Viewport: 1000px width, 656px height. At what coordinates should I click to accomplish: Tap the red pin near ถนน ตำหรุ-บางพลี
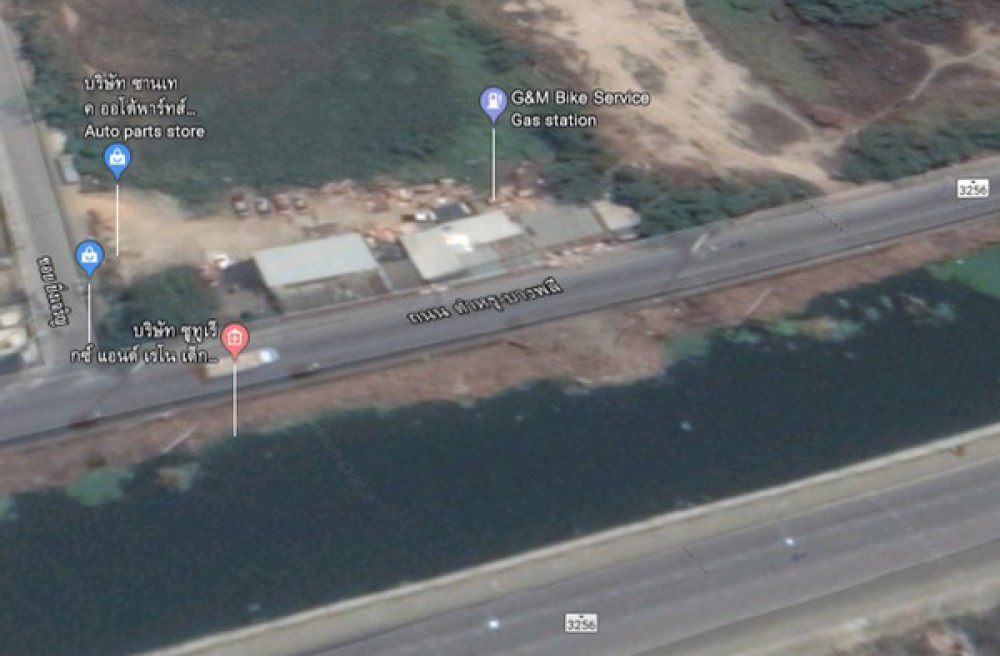235,340
